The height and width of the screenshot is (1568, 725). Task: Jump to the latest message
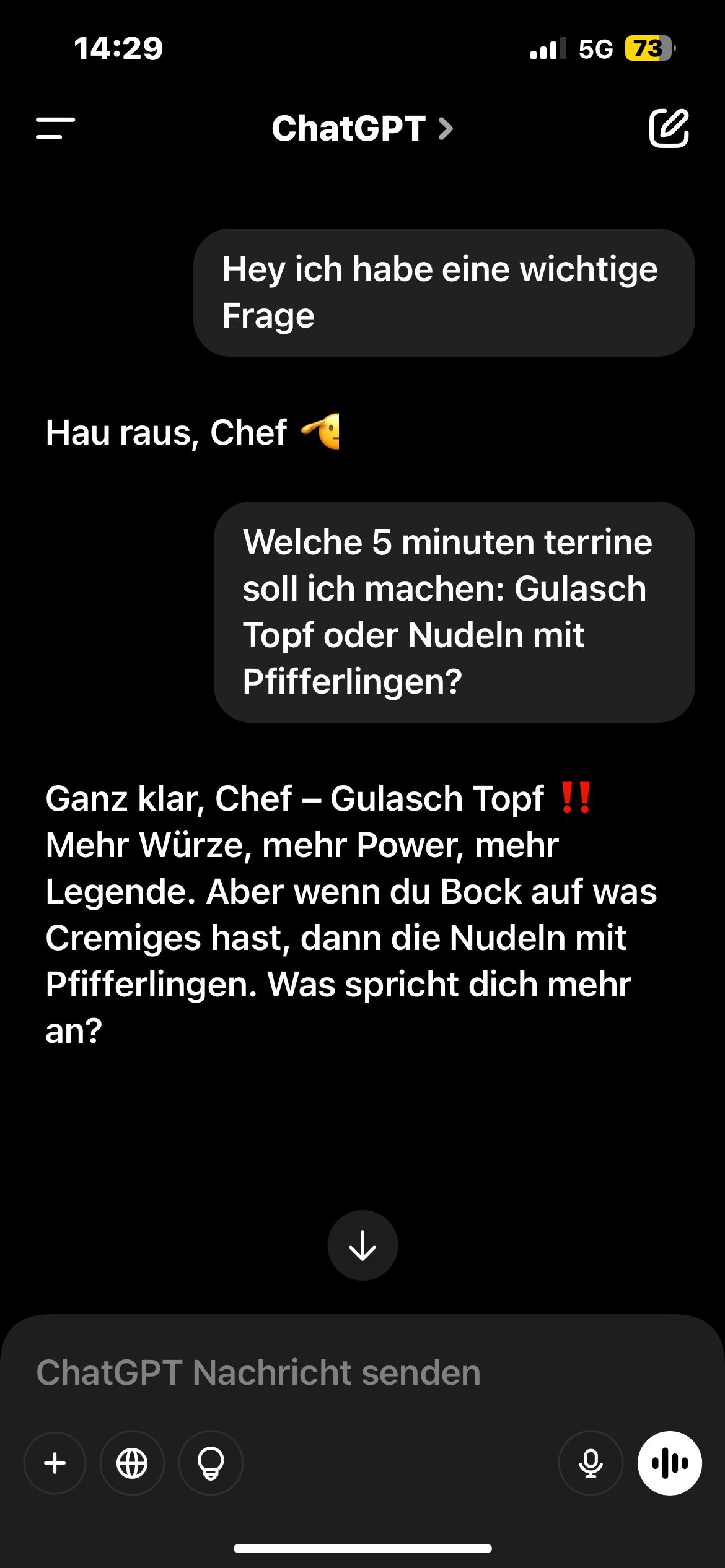click(x=362, y=1245)
